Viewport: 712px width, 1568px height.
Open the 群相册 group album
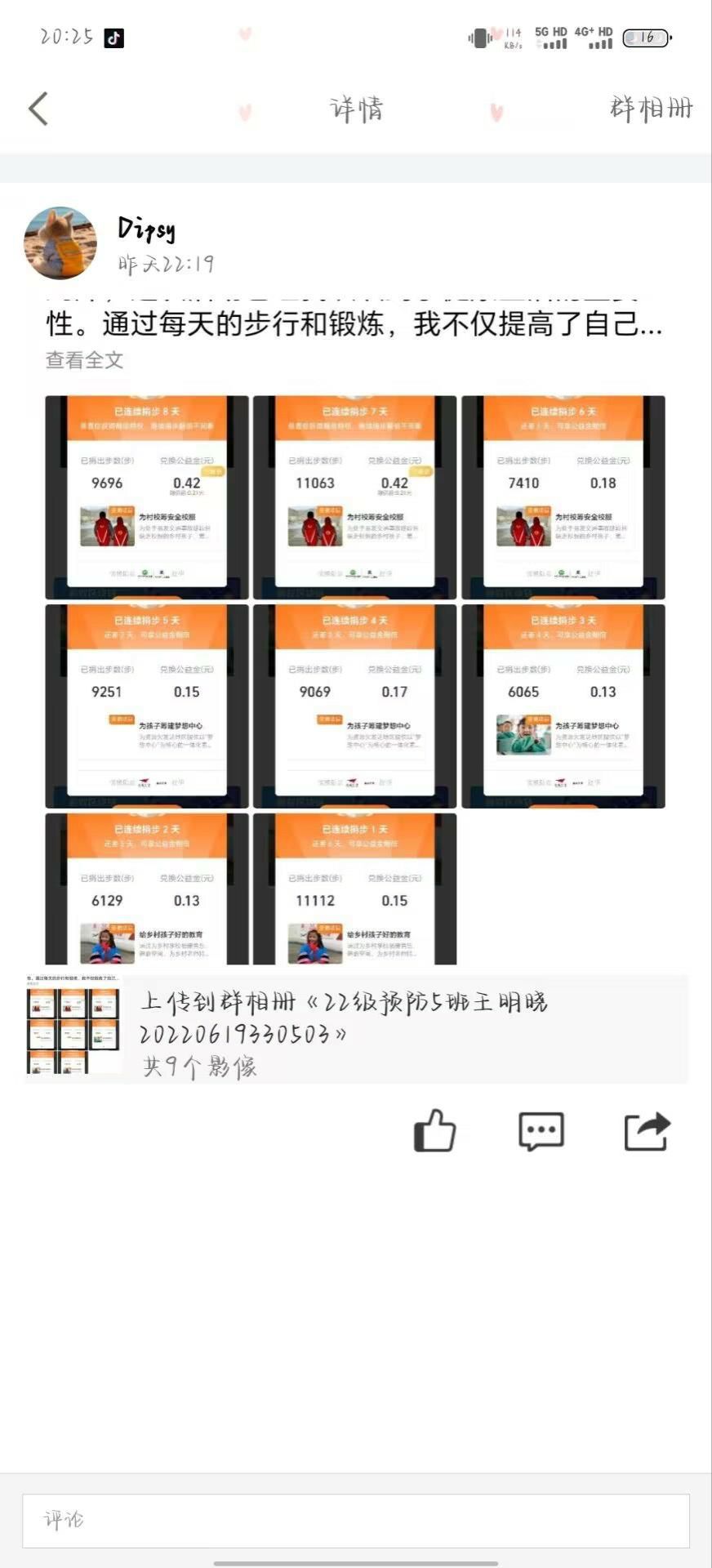coord(651,109)
